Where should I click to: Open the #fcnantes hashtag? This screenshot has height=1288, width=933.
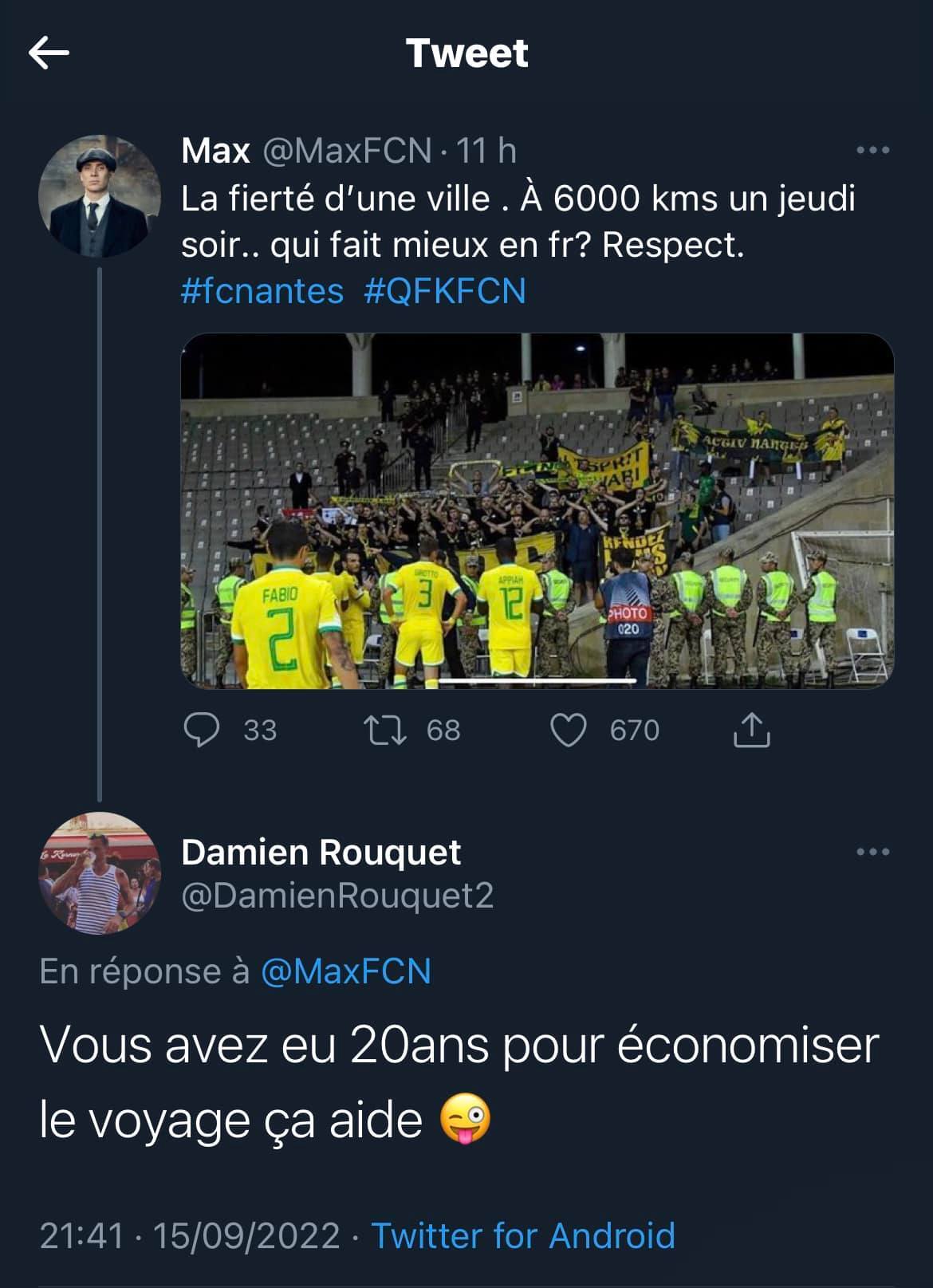[x=262, y=291]
